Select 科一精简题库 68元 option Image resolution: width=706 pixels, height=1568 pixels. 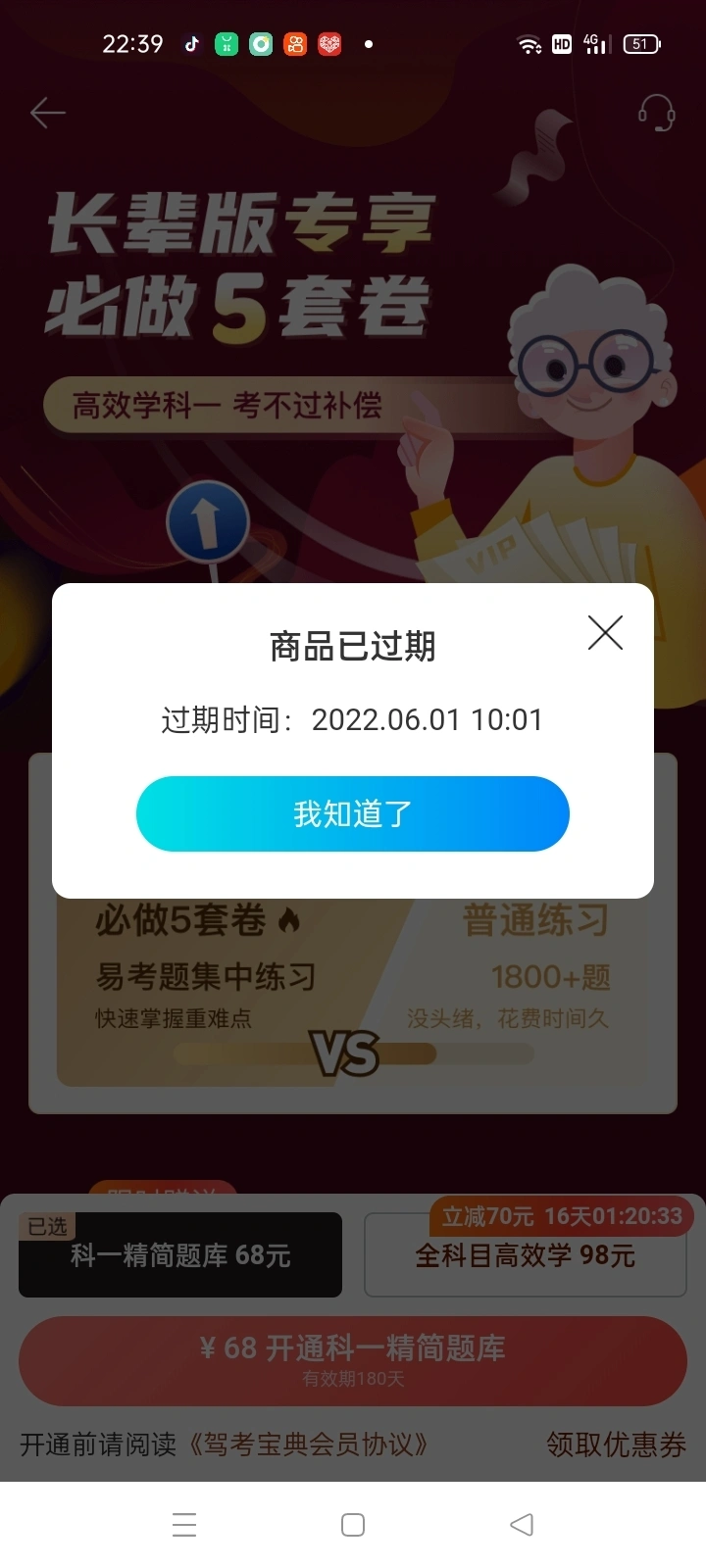pyautogui.click(x=180, y=1255)
